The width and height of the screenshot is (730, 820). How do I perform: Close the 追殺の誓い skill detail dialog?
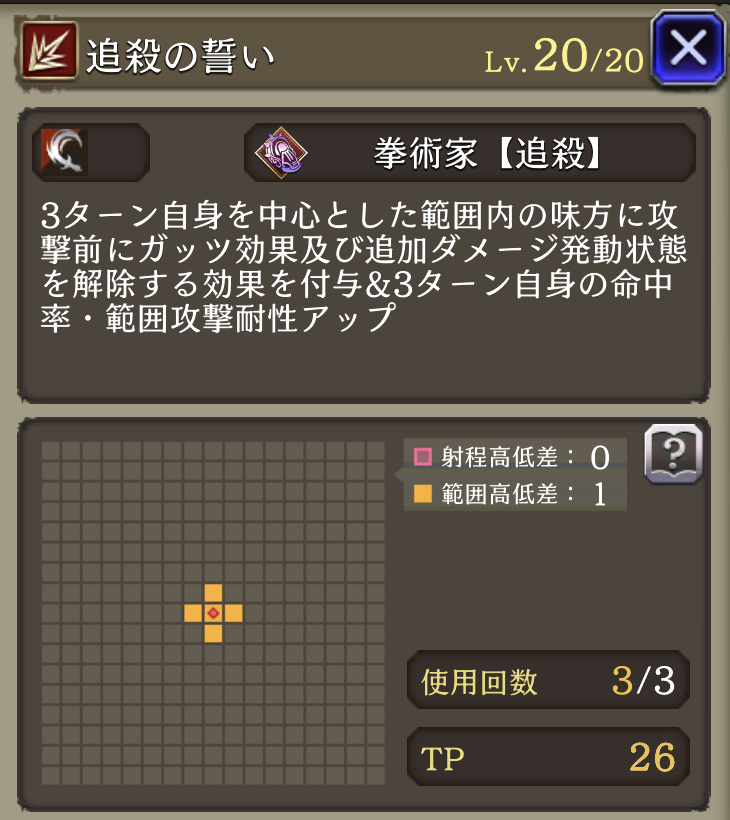coord(687,47)
